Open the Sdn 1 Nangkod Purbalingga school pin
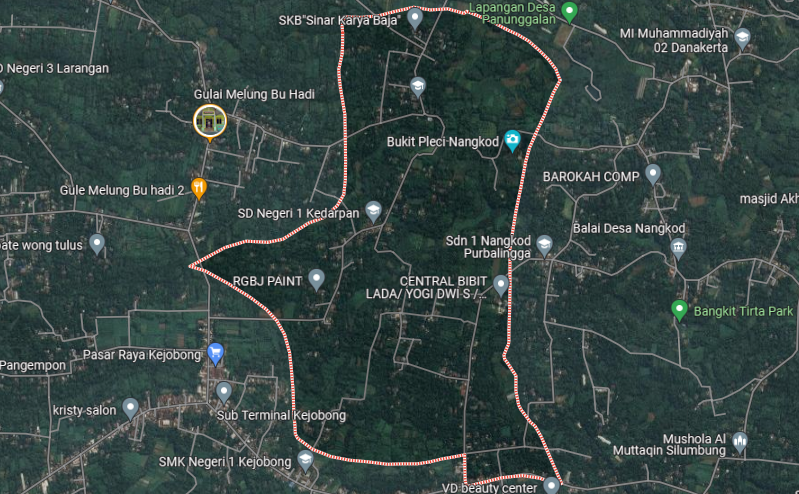The height and width of the screenshot is (494, 799). point(544,243)
